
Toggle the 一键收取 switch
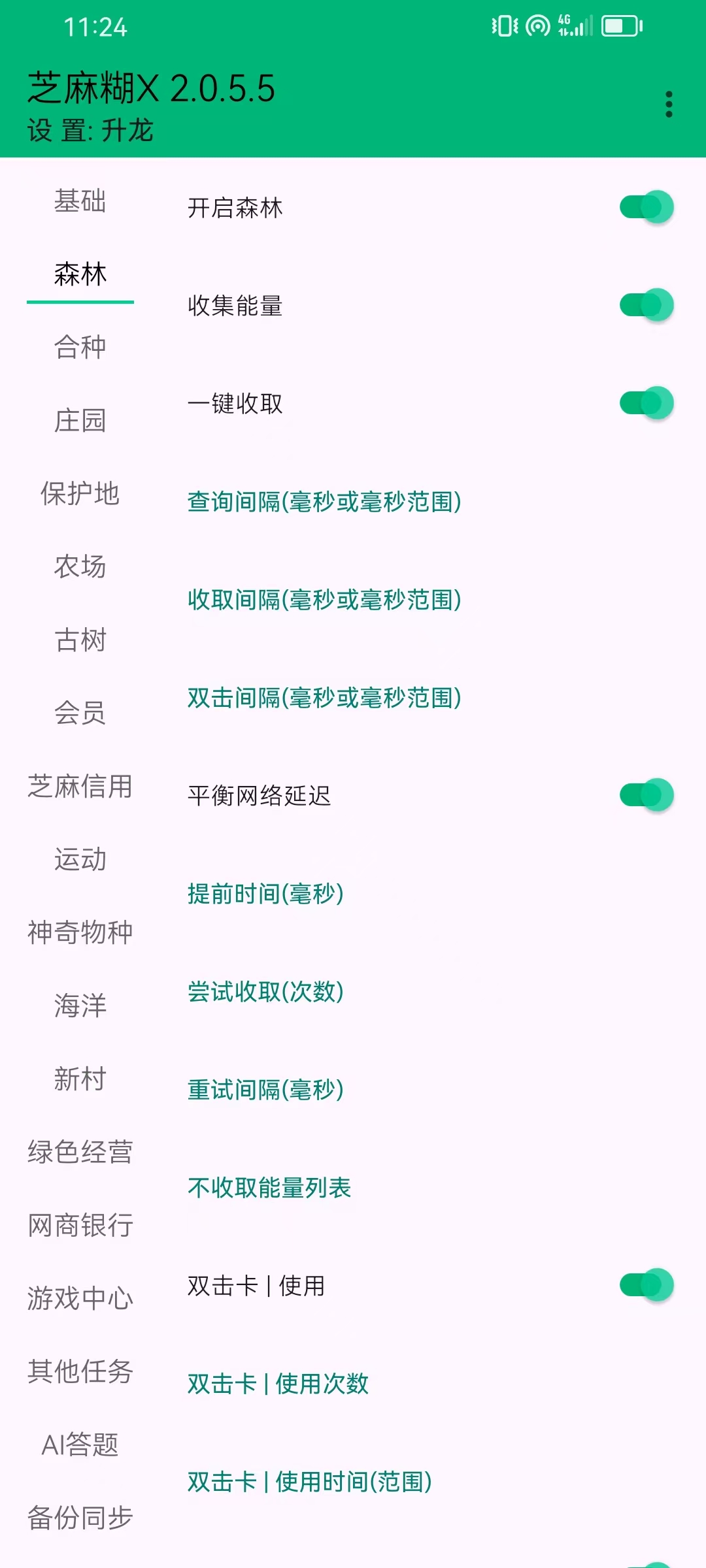point(646,403)
